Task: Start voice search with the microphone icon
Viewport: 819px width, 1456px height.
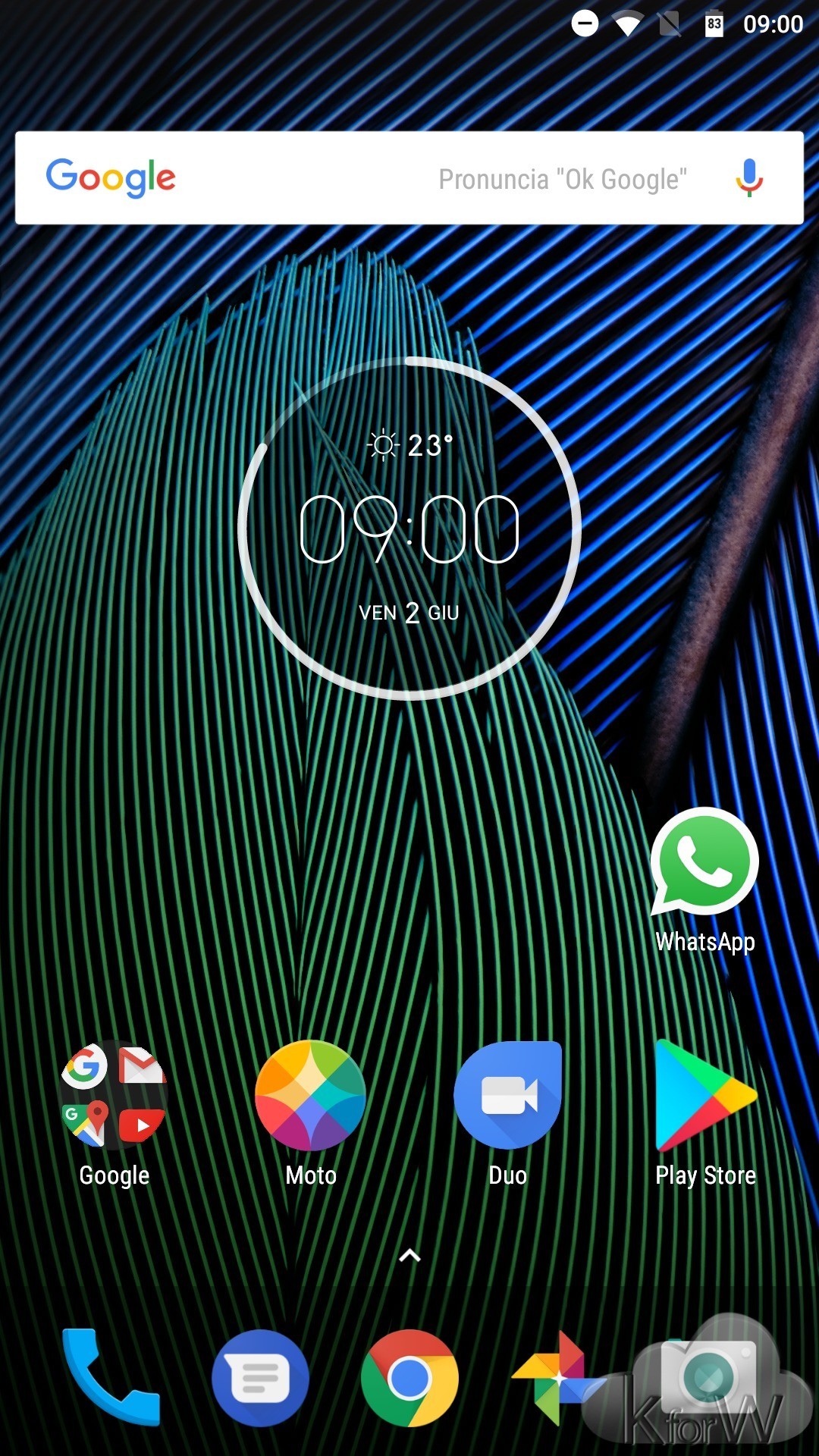Action: click(748, 178)
